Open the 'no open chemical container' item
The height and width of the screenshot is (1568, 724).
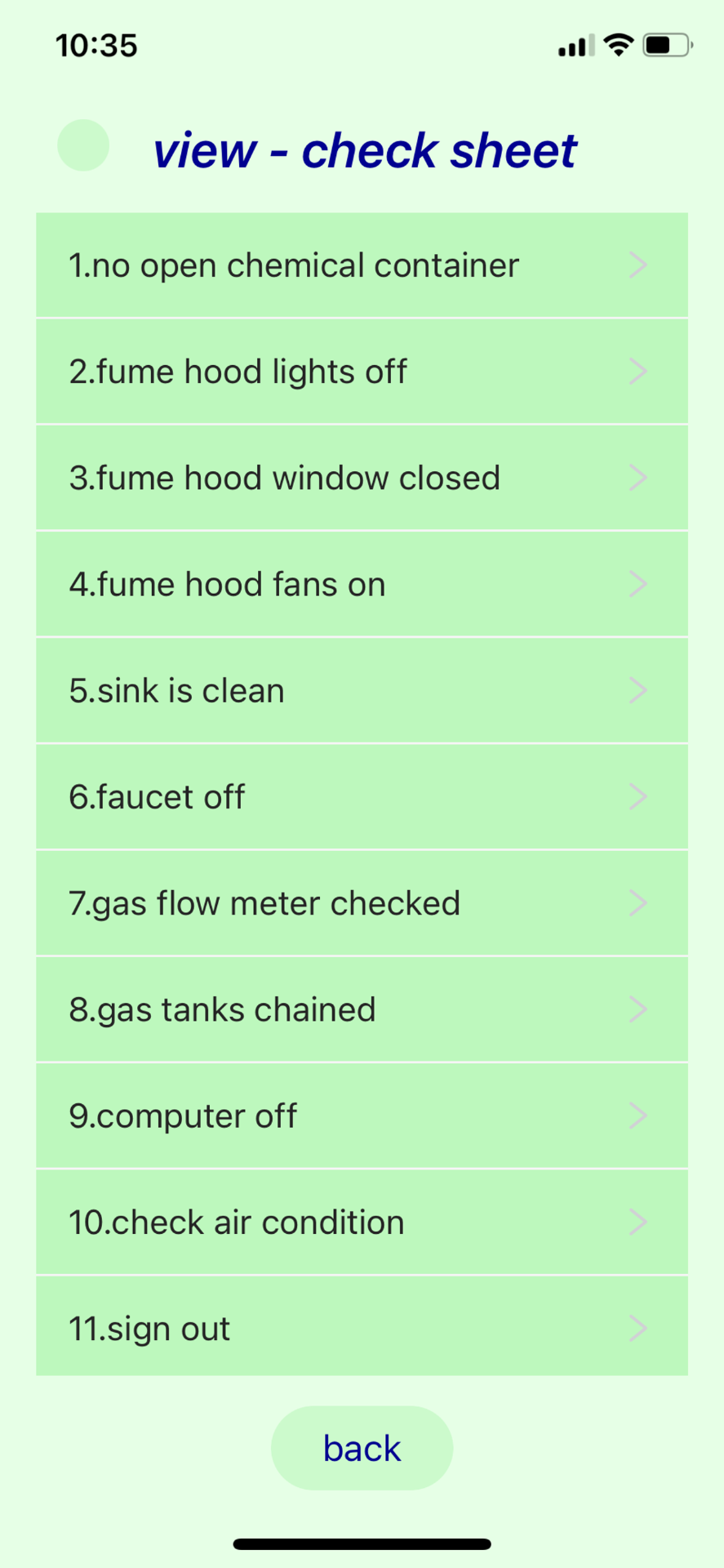point(362,265)
